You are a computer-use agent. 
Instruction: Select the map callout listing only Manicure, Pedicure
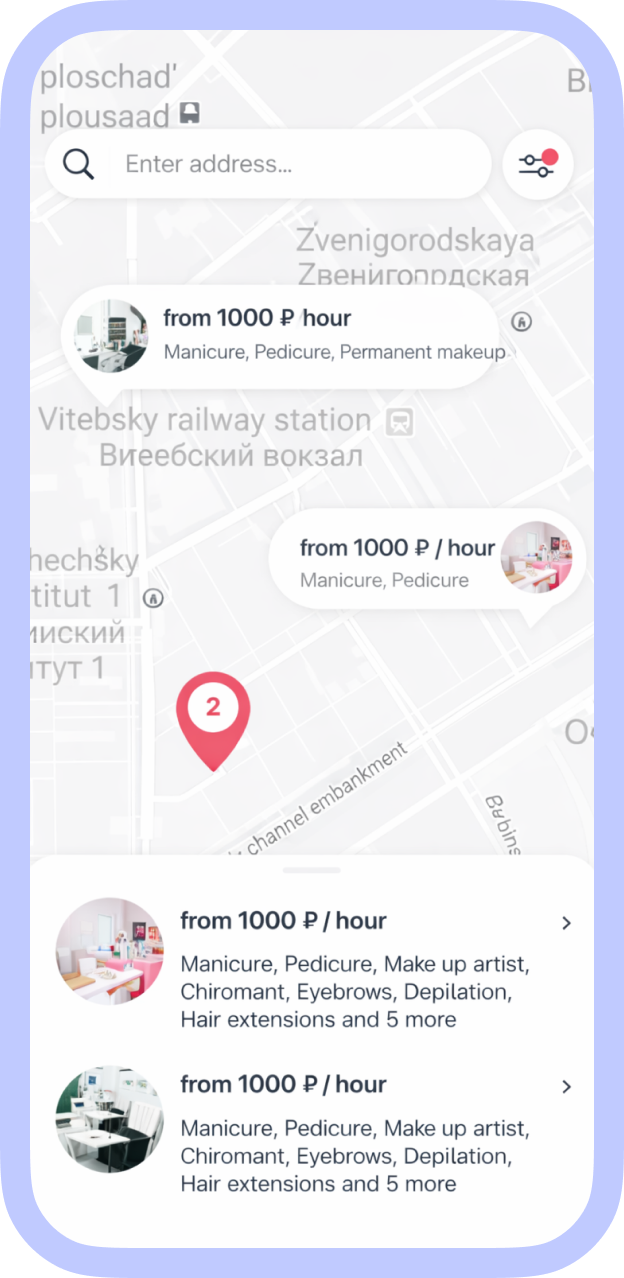click(420, 562)
